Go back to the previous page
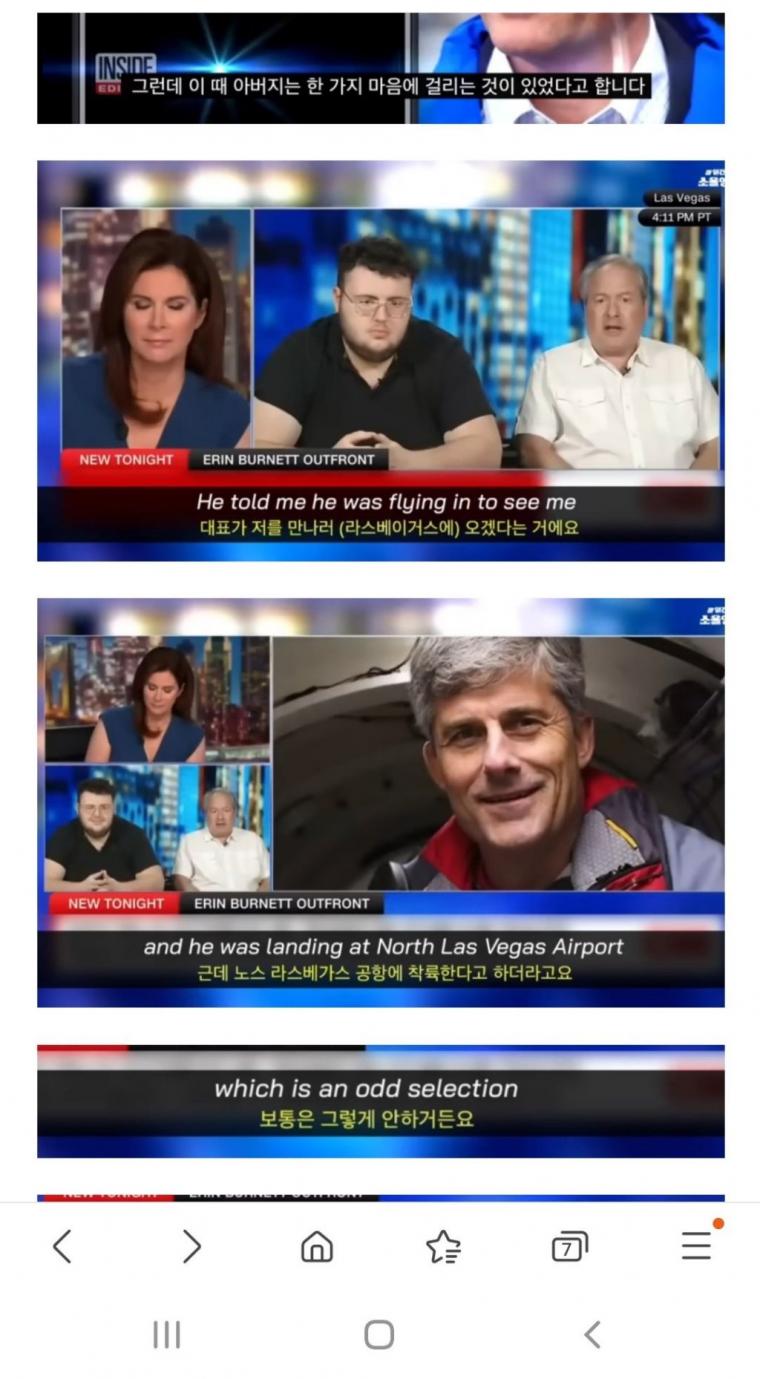This screenshot has width=760, height=1379. (62, 1246)
